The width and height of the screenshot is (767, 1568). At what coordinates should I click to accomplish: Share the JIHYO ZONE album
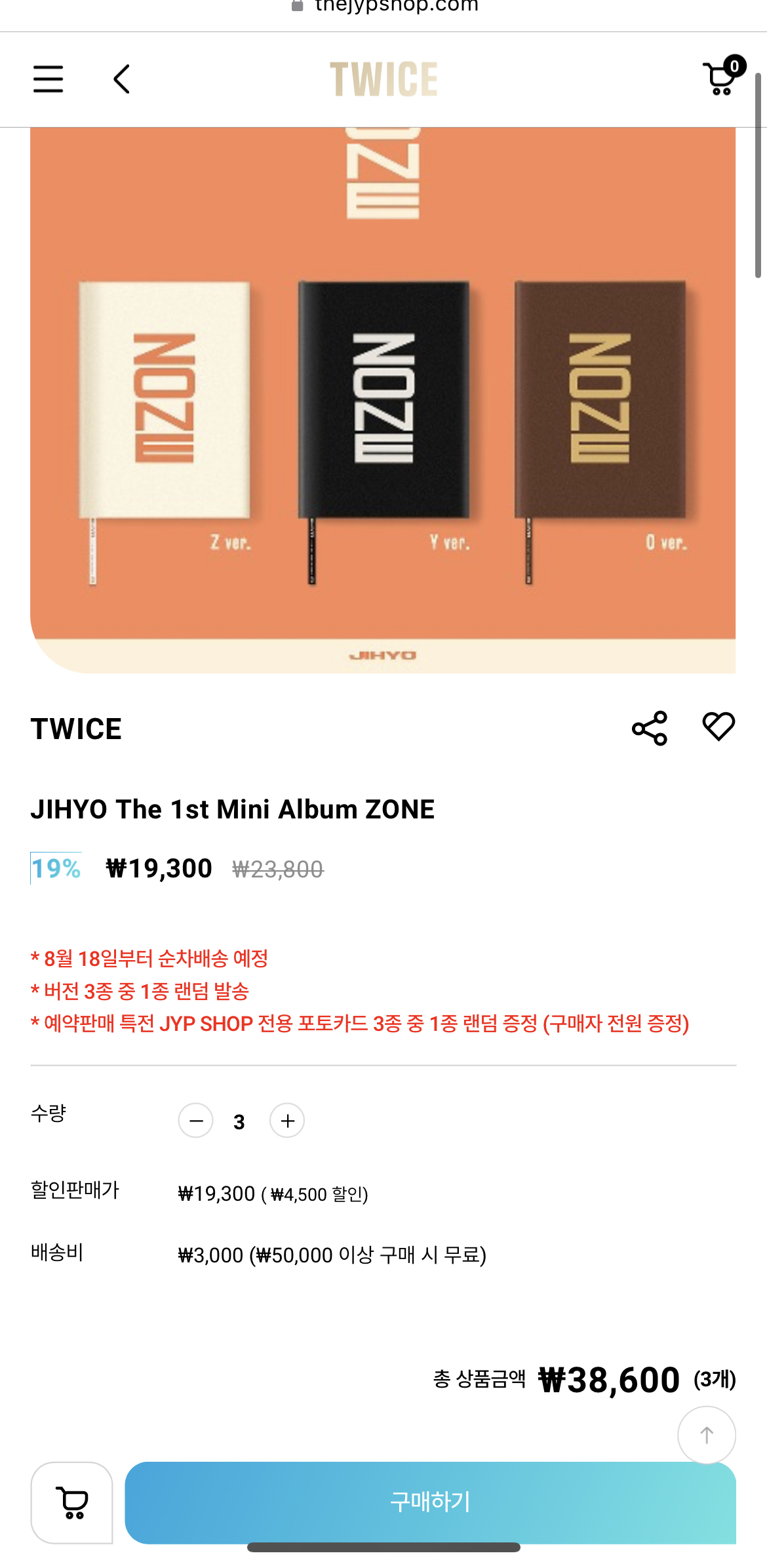coord(649,728)
